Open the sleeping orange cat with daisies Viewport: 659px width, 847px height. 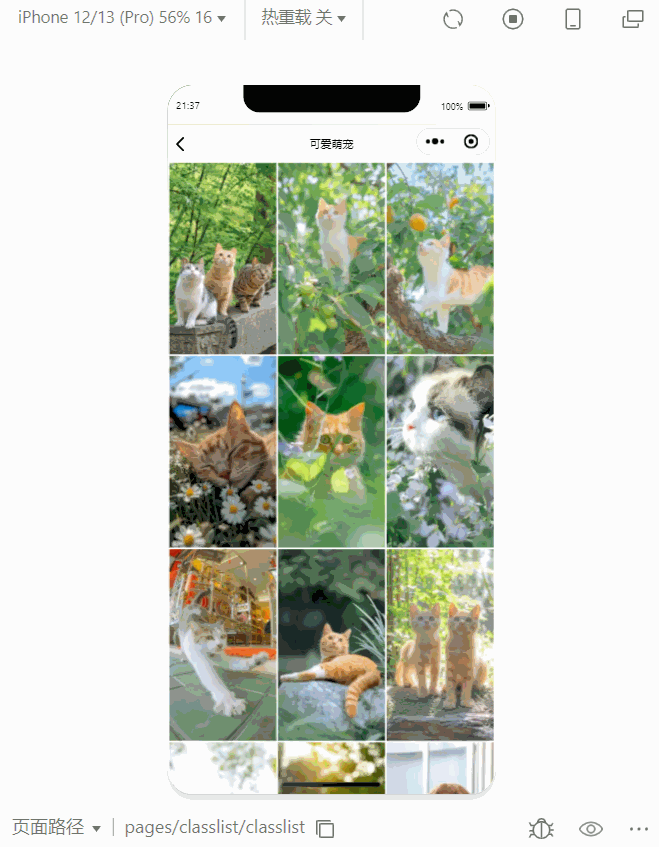tap(222, 451)
